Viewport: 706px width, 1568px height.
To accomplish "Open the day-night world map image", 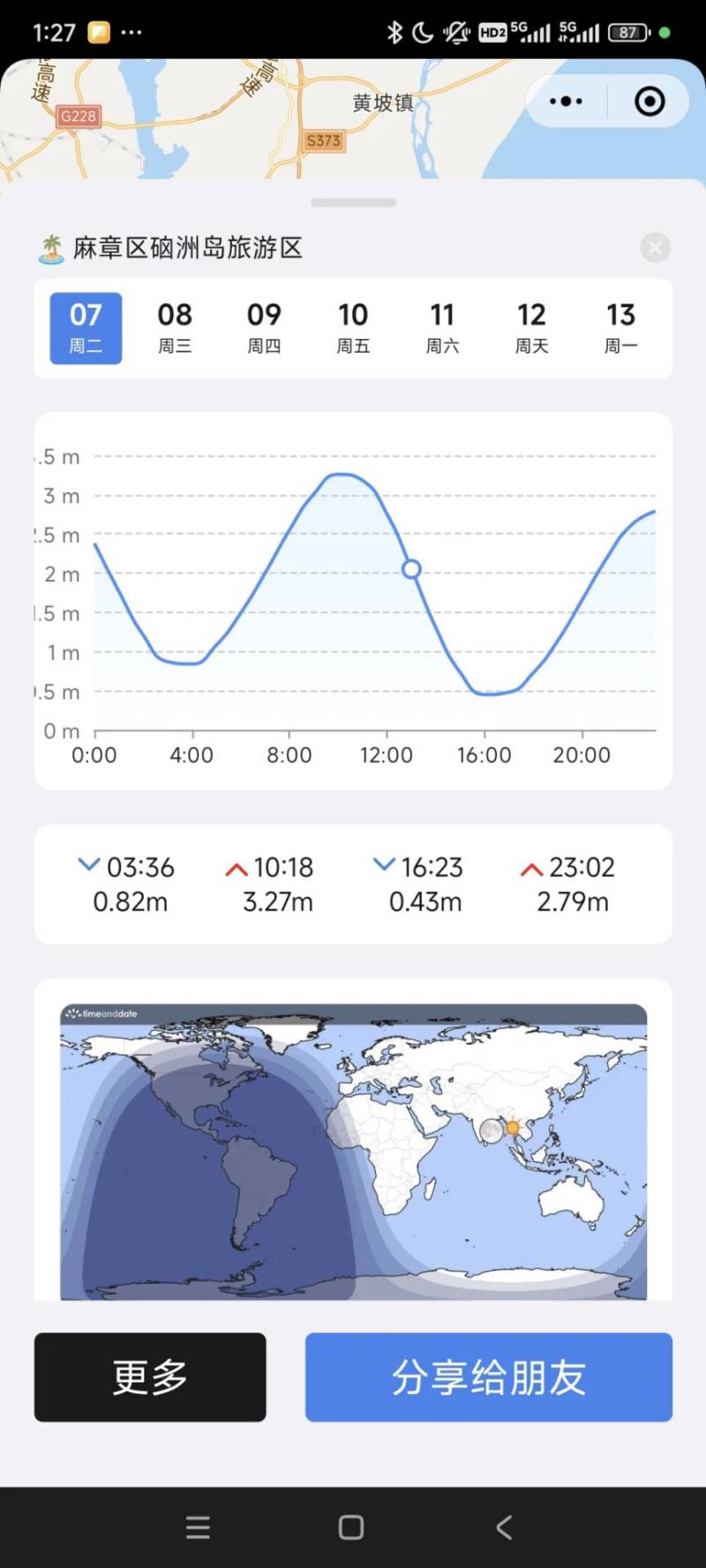I will click(x=353, y=1152).
